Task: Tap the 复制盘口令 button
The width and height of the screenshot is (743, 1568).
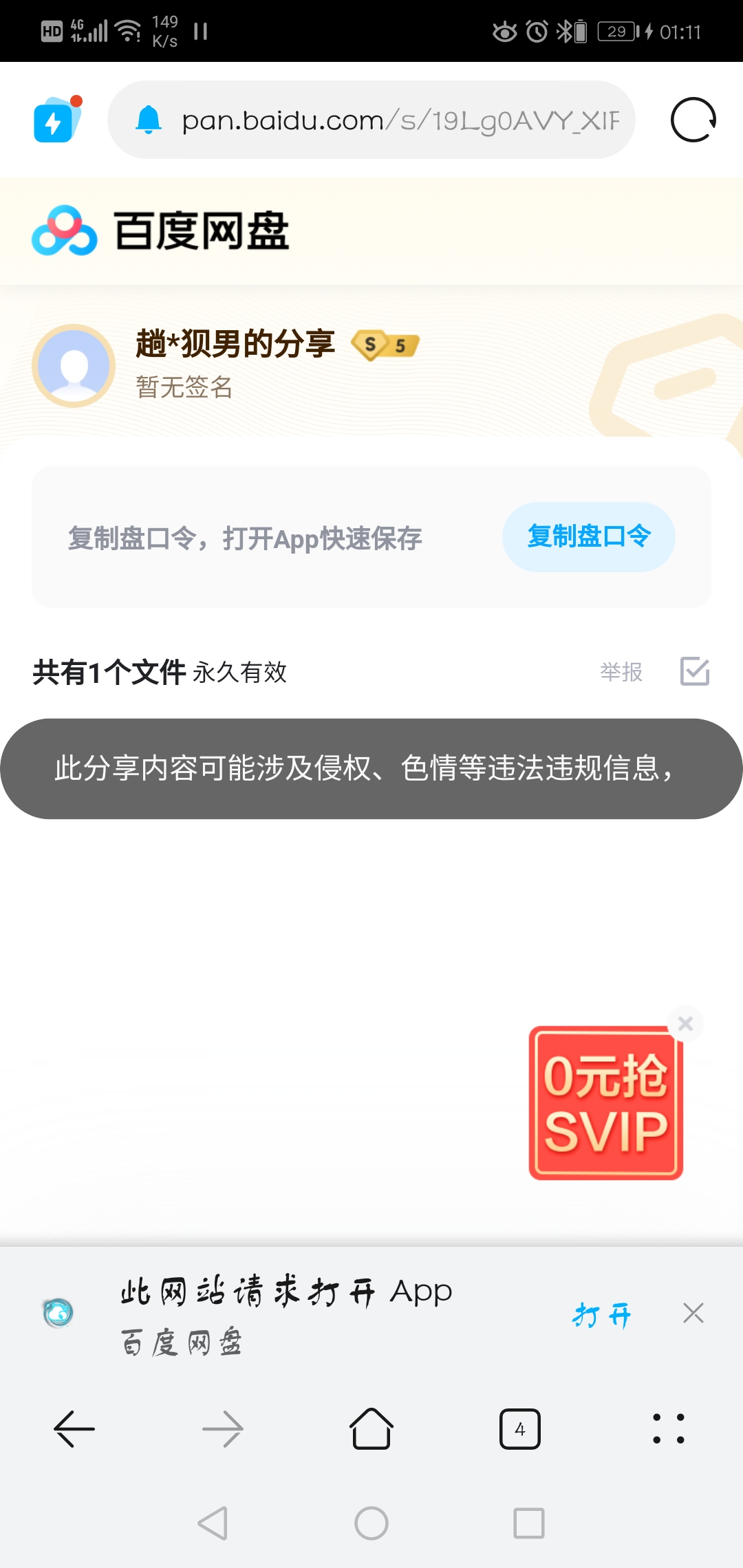Action: [588, 536]
